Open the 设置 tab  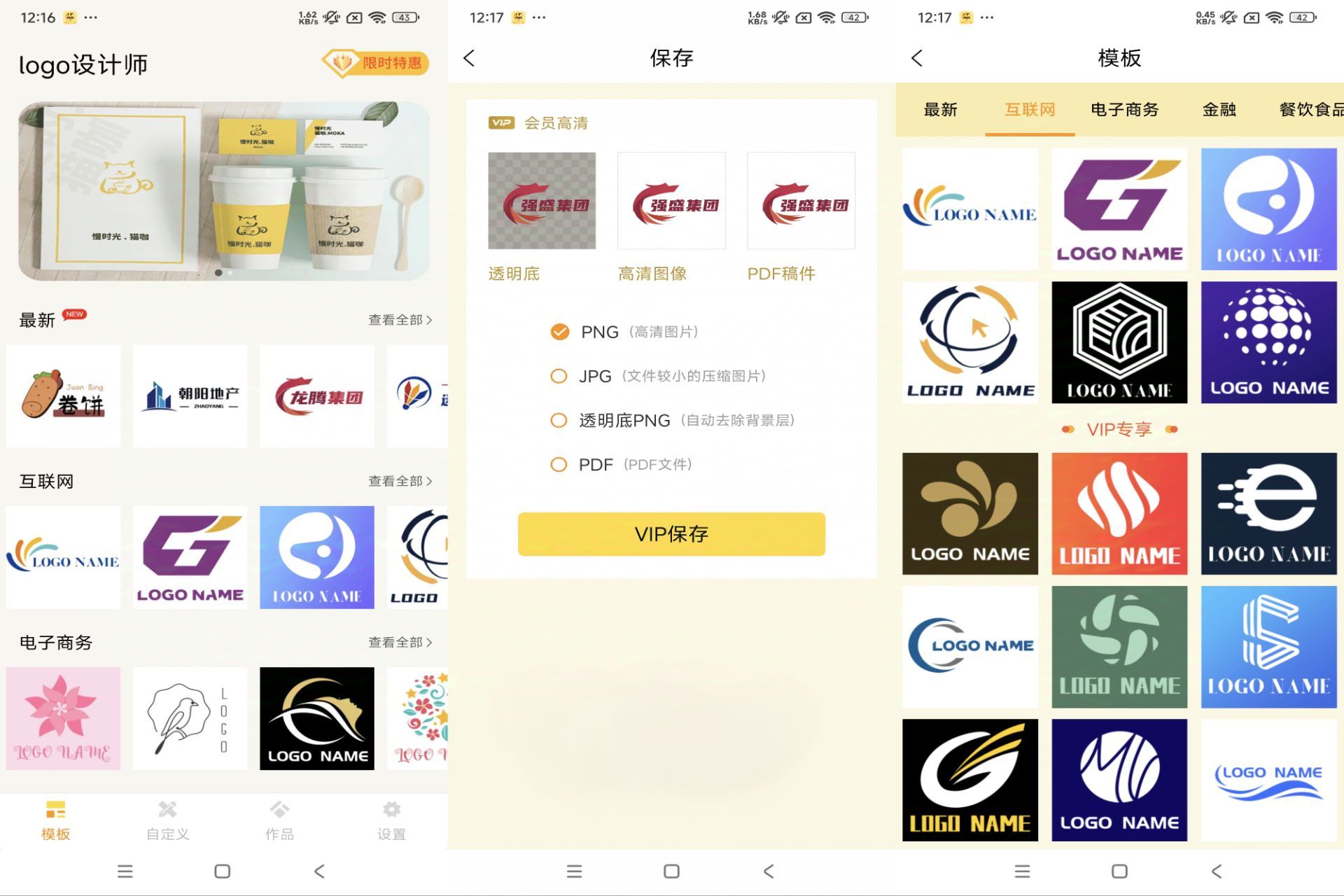(391, 820)
